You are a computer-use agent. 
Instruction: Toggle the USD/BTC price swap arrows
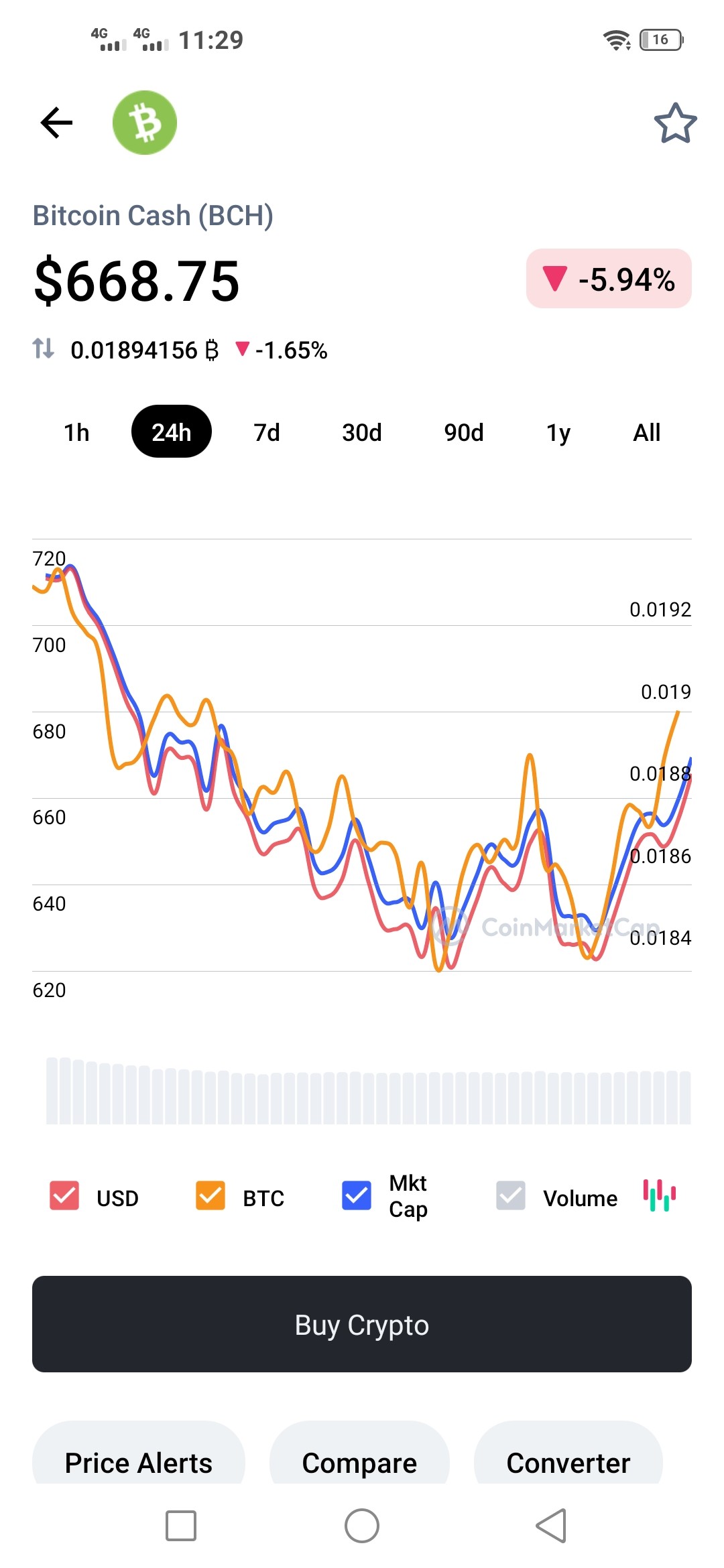[44, 348]
